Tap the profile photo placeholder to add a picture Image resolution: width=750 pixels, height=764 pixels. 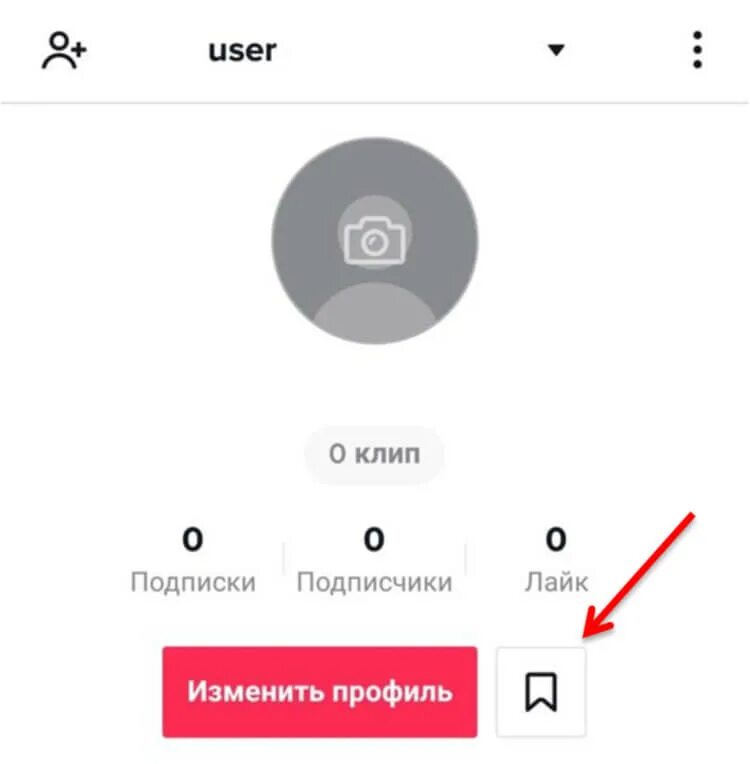[375, 240]
